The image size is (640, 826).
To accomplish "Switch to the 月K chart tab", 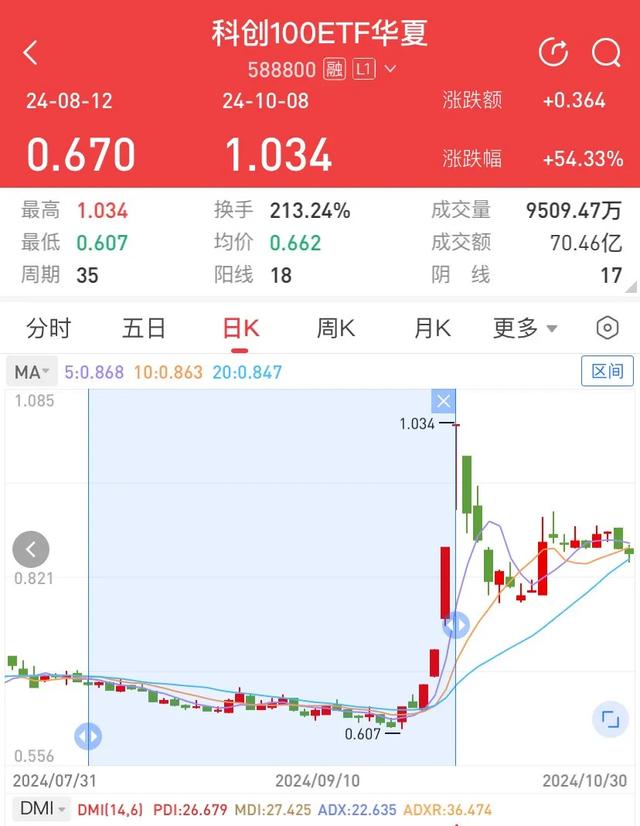I will point(432,328).
